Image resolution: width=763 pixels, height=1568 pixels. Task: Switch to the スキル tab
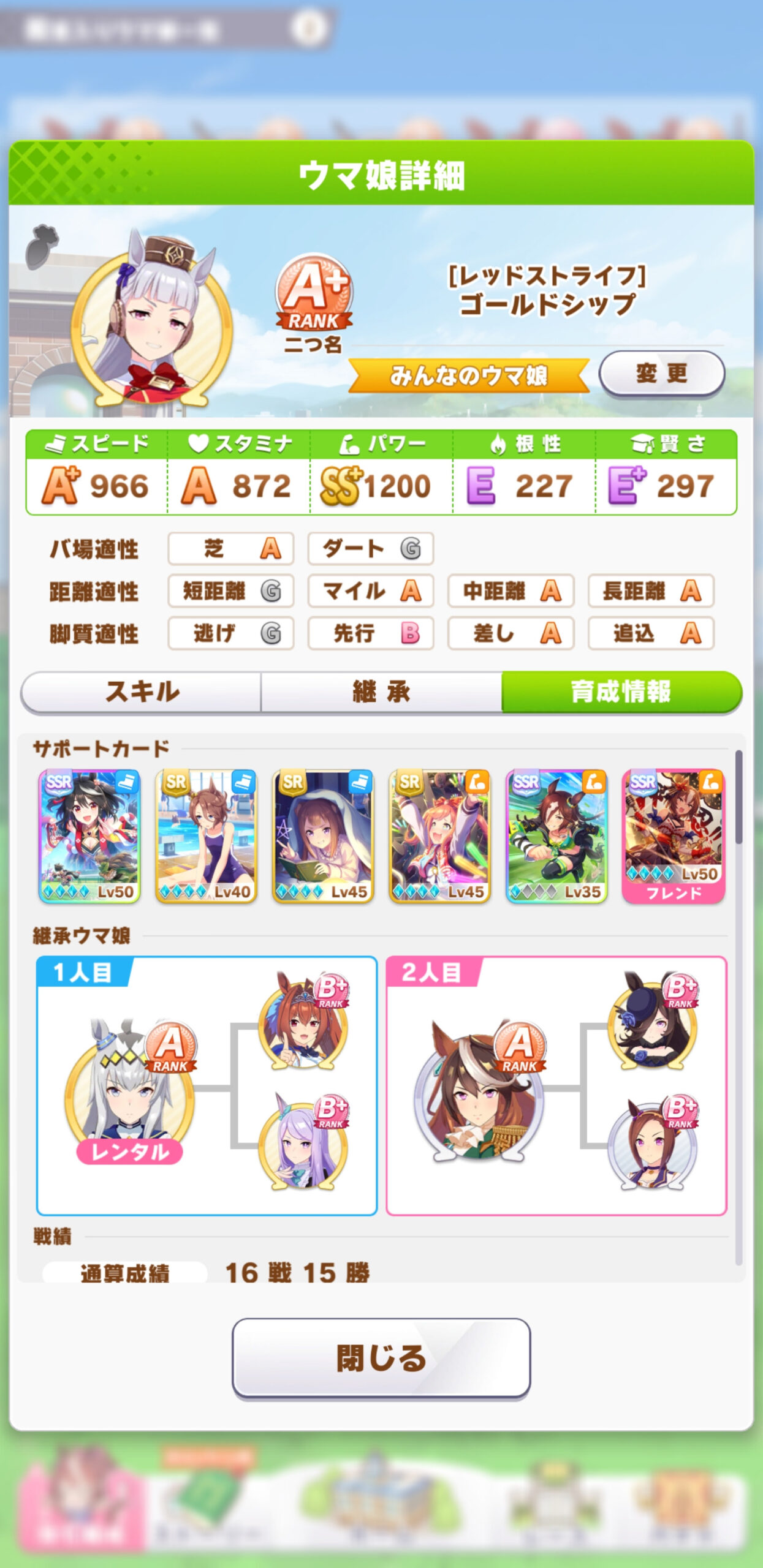(x=142, y=692)
